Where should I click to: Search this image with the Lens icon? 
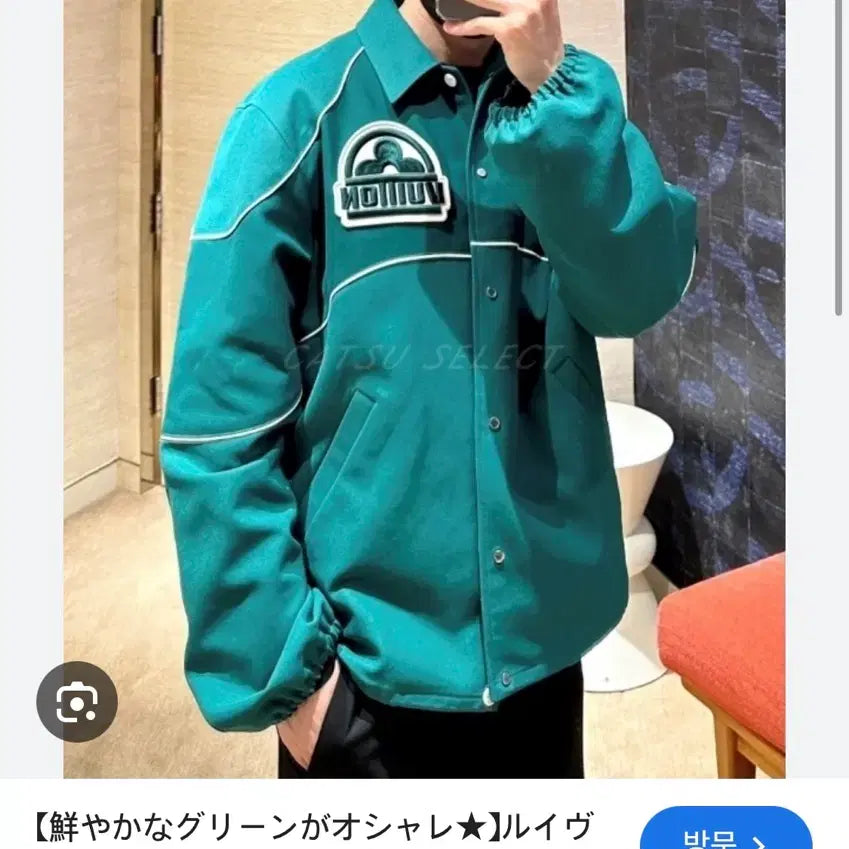point(77,701)
